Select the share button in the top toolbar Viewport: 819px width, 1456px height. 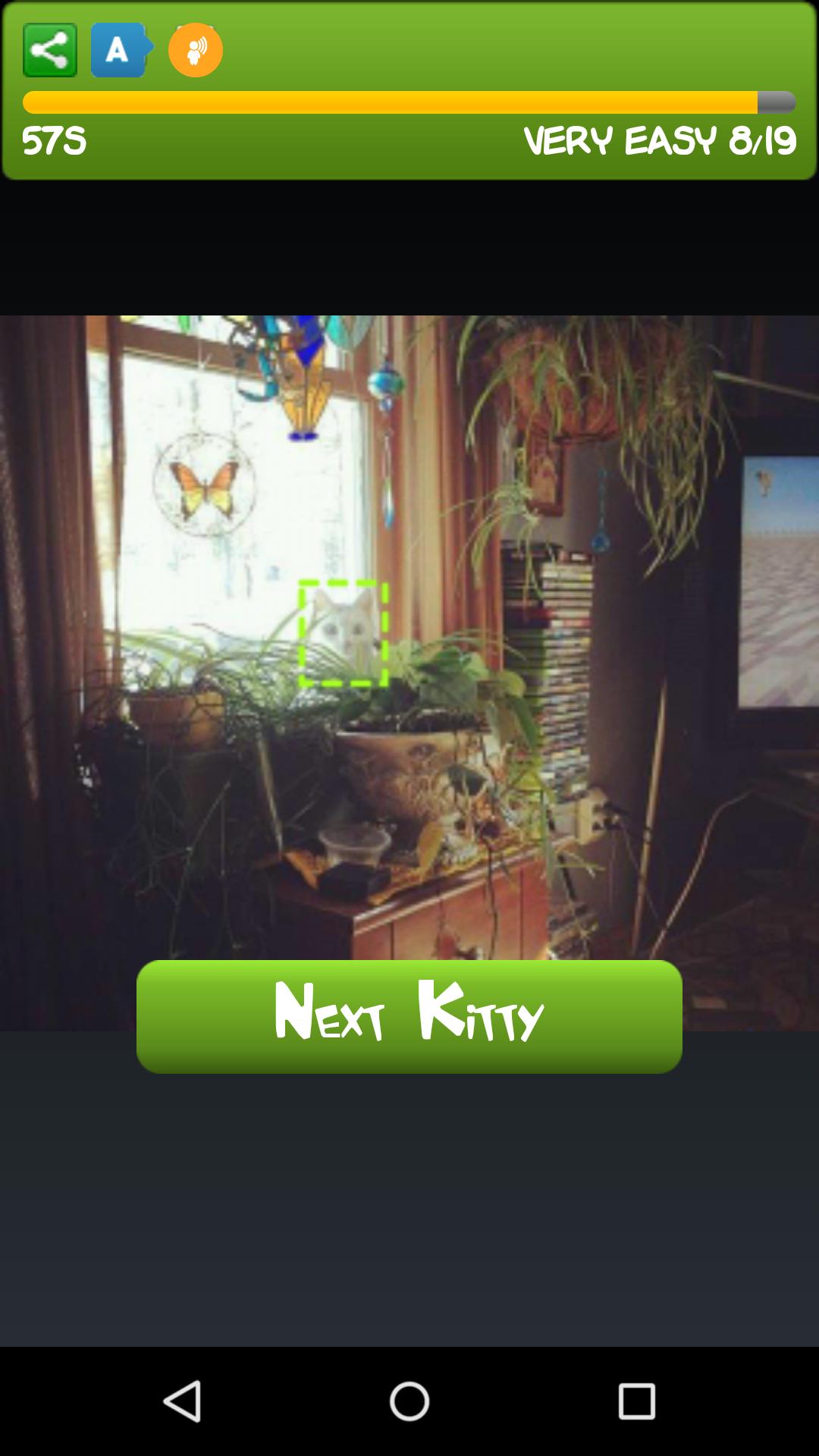(x=49, y=49)
